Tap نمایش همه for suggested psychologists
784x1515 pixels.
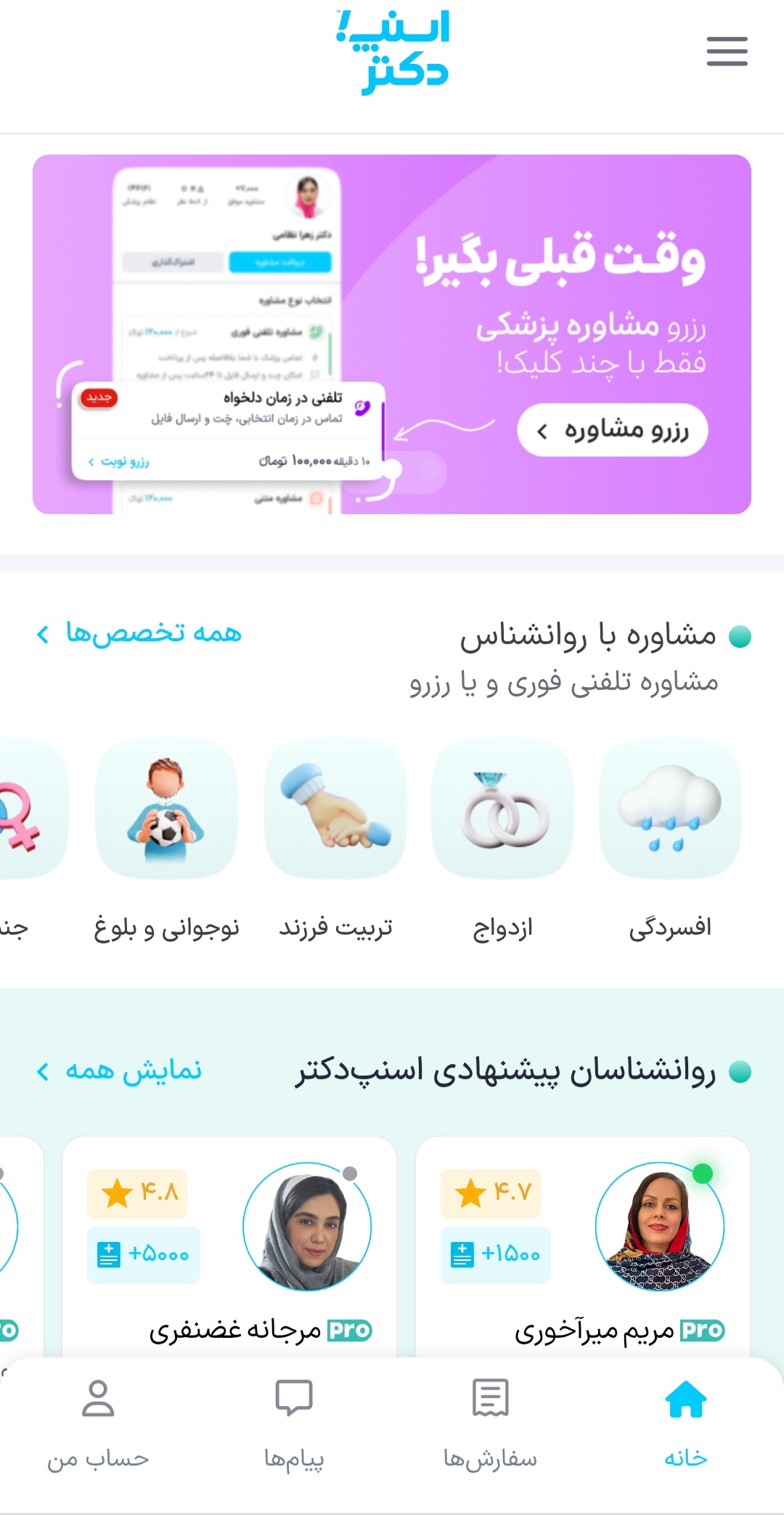pyautogui.click(x=120, y=1071)
